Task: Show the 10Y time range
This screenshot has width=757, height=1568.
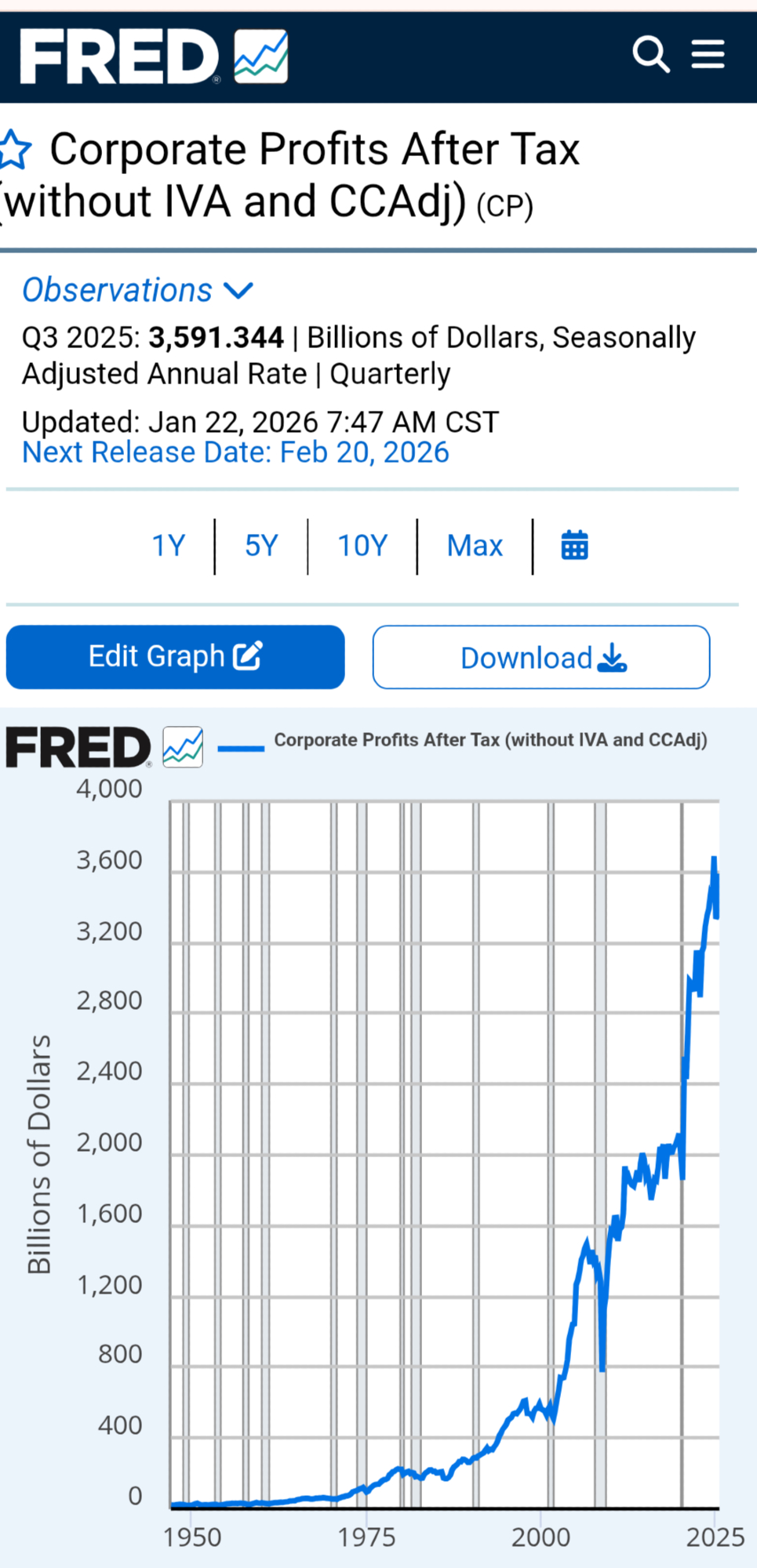Action: (362, 546)
